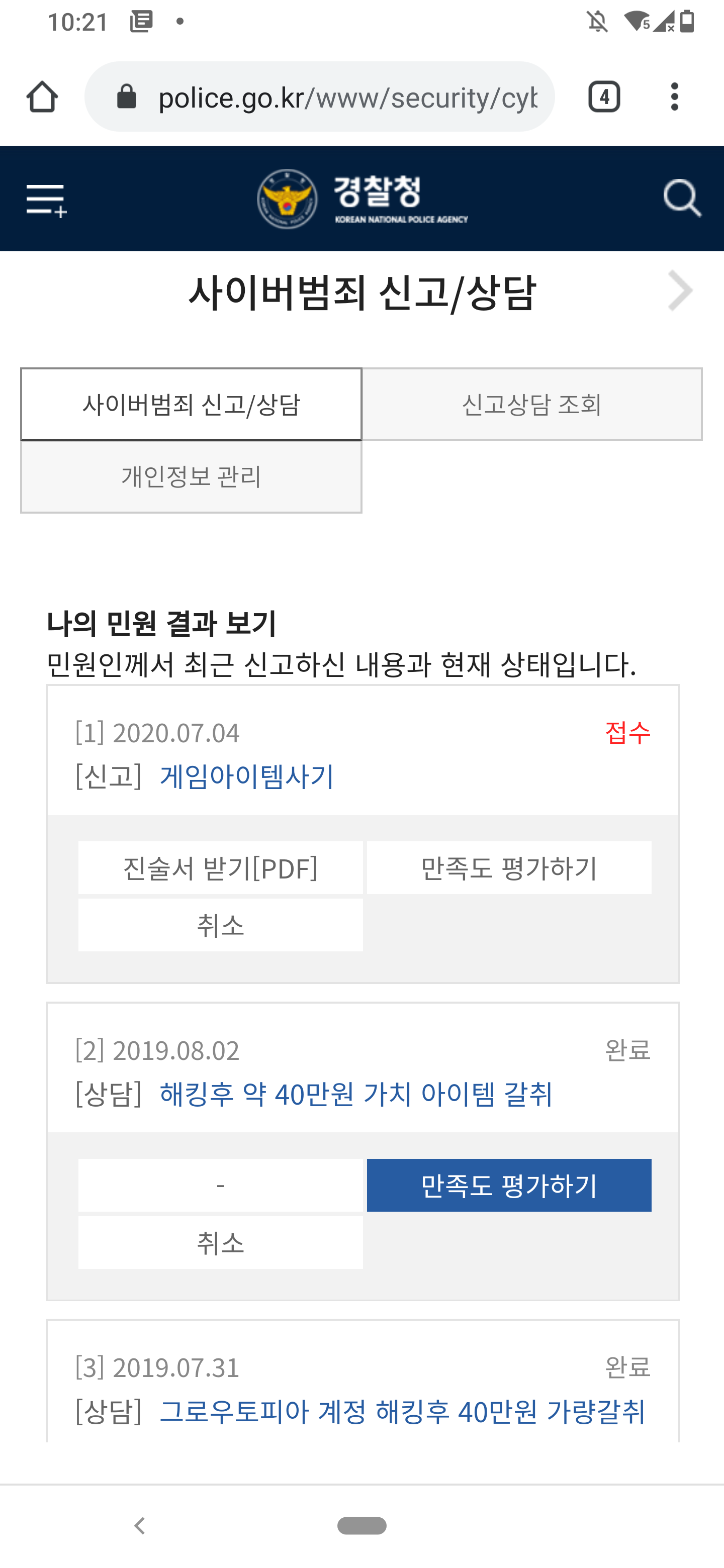The height and width of the screenshot is (1568, 724).
Task: Switch to the 신고상담 조회 tab
Action: (531, 404)
